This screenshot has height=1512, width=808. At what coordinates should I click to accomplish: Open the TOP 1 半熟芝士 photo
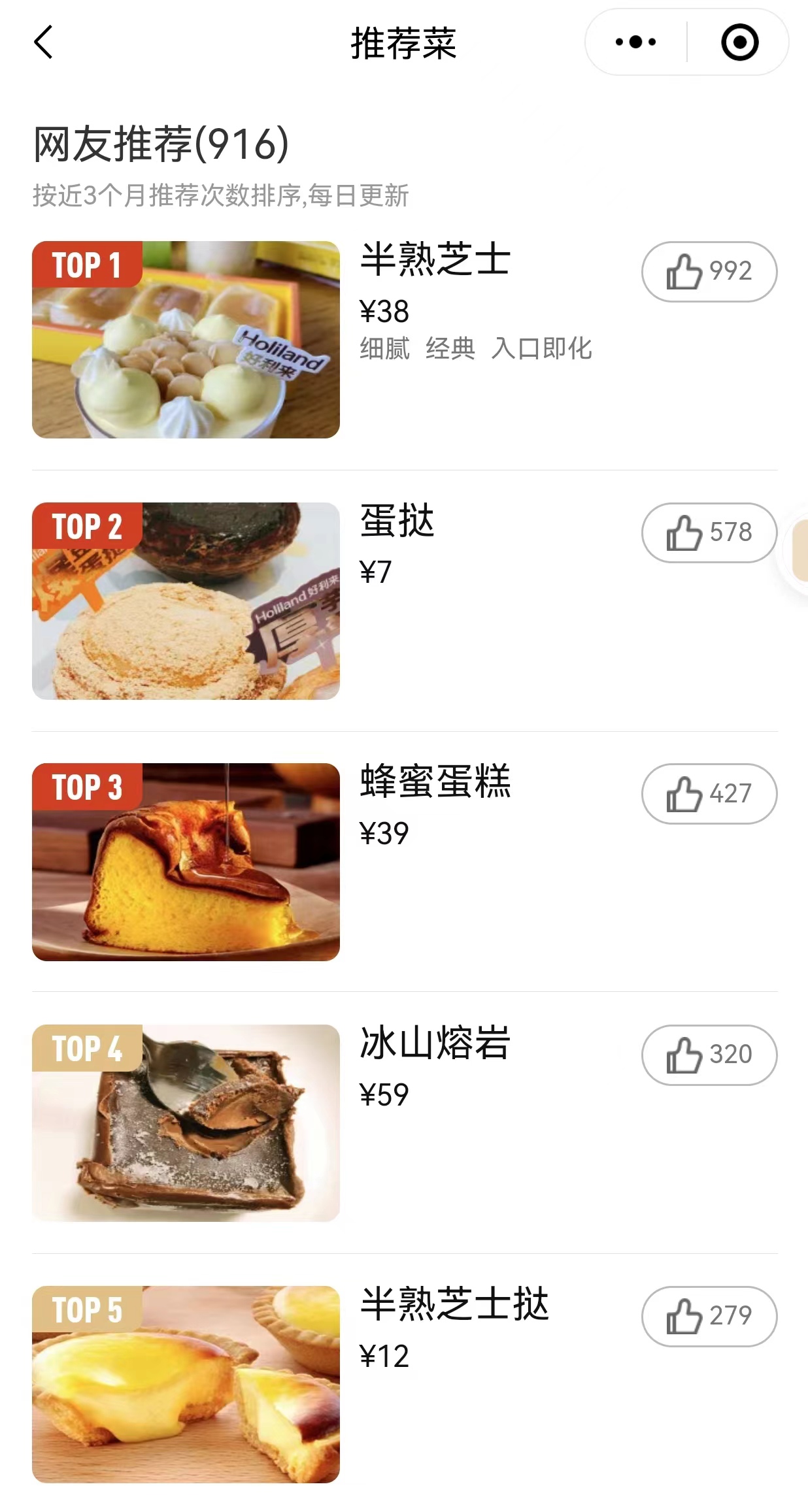click(x=186, y=340)
